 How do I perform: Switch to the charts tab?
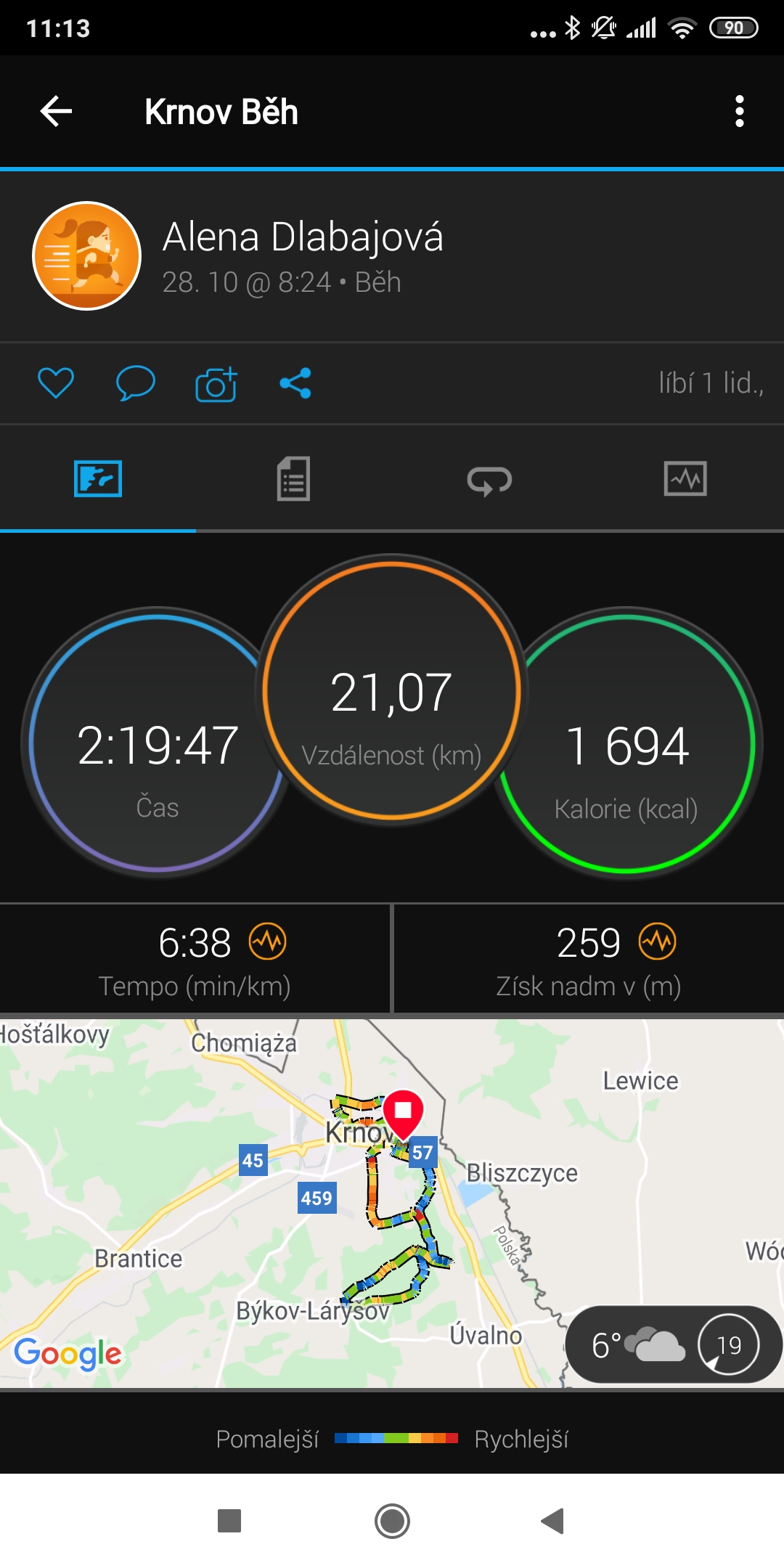click(685, 479)
